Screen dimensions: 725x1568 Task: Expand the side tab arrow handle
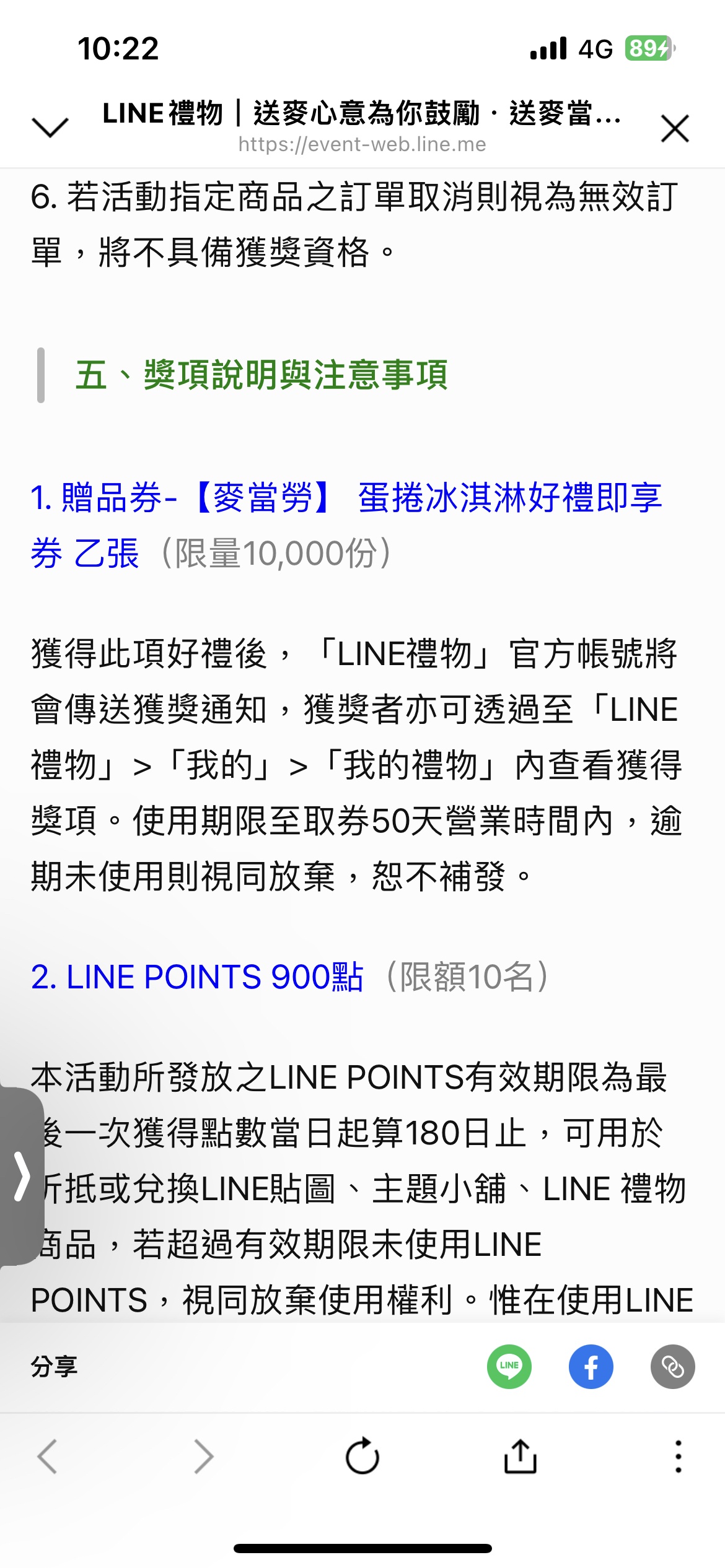[22, 1177]
